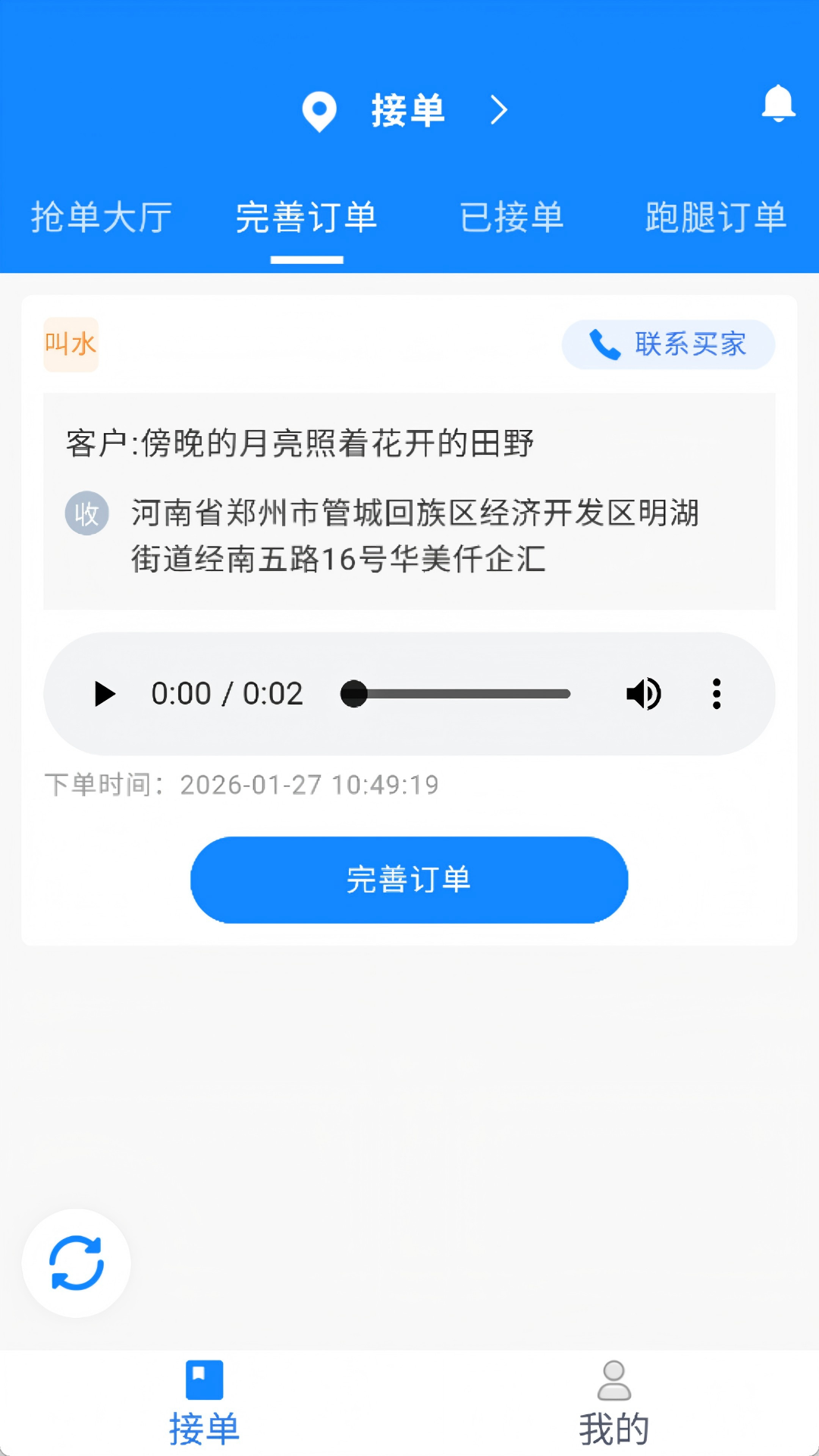Toggle playback by pressing play button
Screen dimensions: 819x1456
pos(105,693)
